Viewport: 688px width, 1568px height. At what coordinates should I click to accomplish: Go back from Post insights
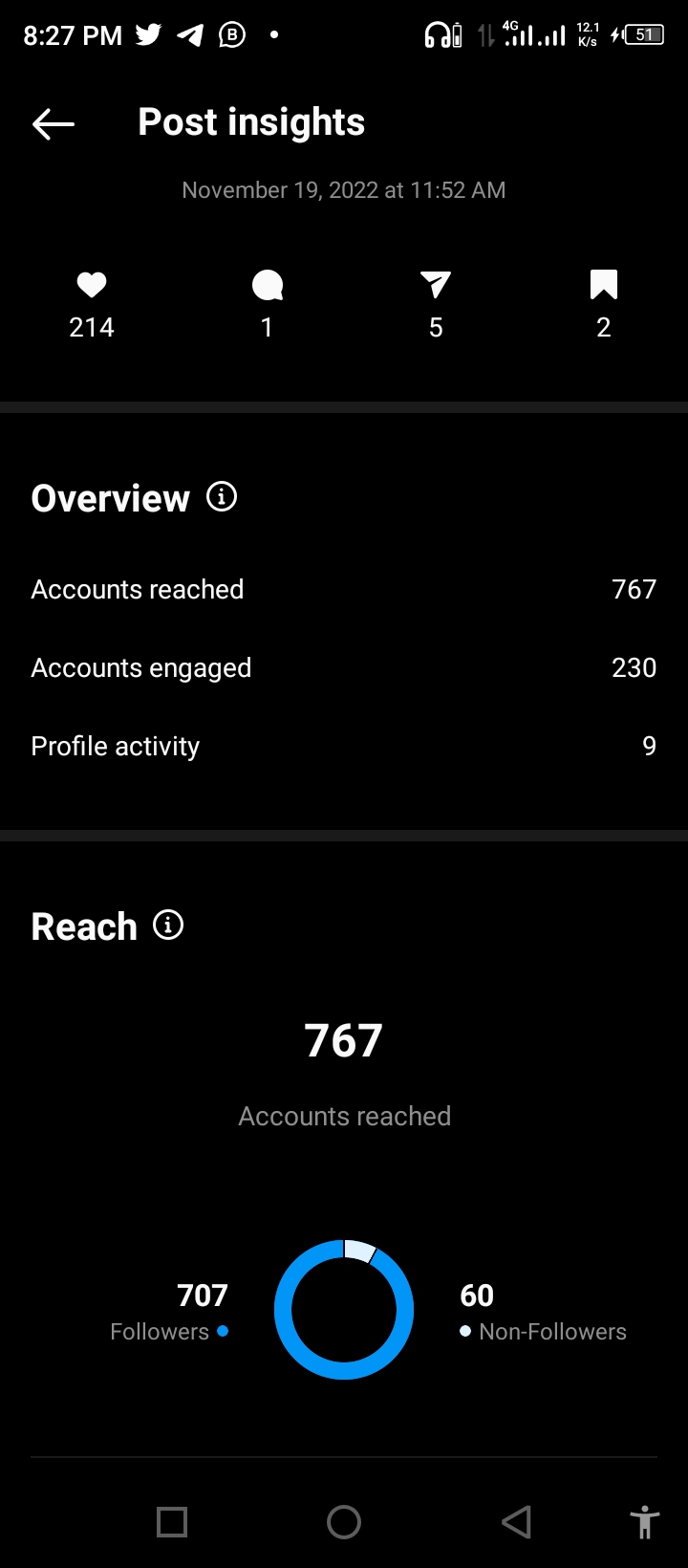[53, 123]
